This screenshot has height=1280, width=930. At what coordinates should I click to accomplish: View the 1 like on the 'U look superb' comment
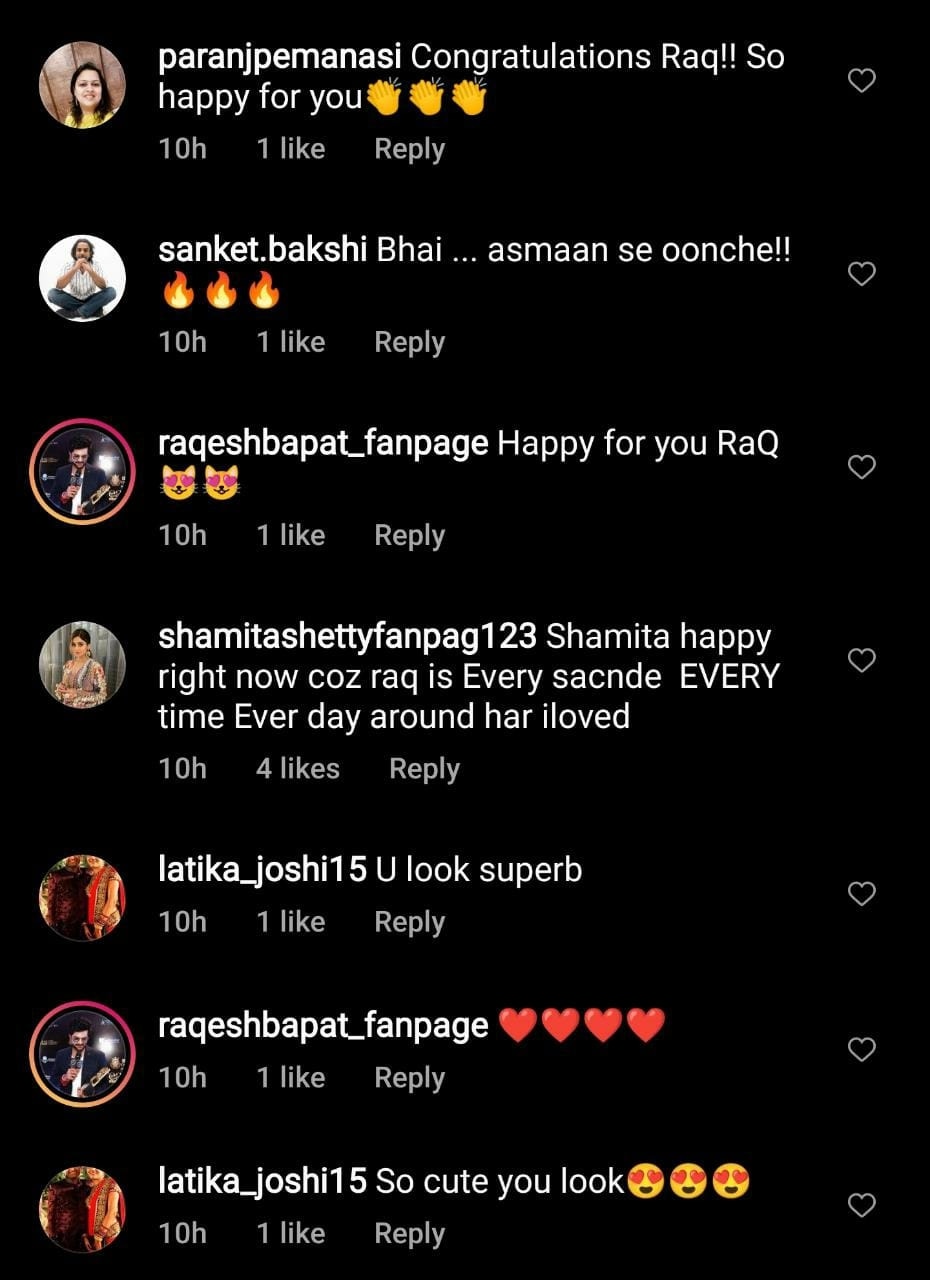pyautogui.click(x=290, y=922)
